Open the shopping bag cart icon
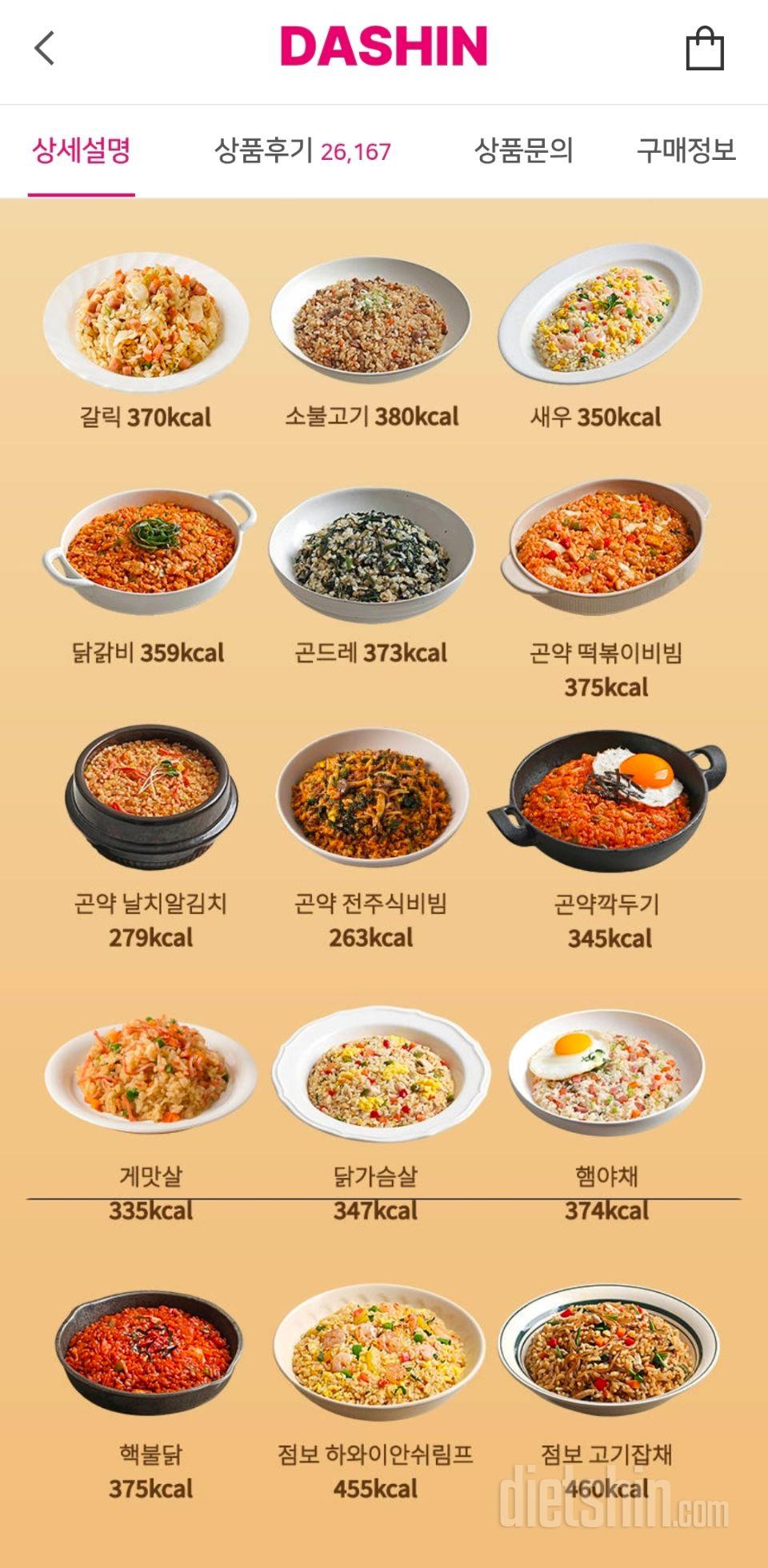 click(706, 48)
